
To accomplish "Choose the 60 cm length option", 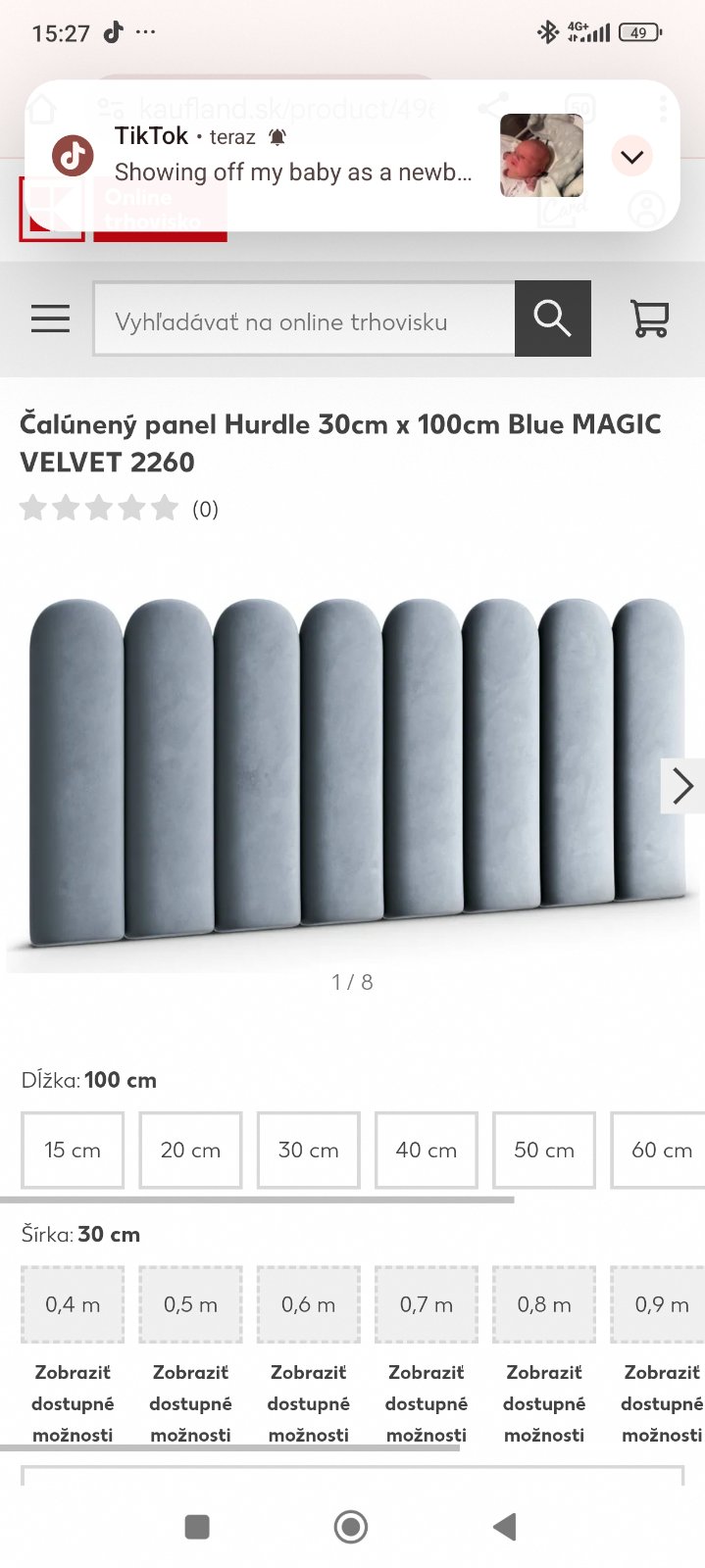I will pos(659,1150).
